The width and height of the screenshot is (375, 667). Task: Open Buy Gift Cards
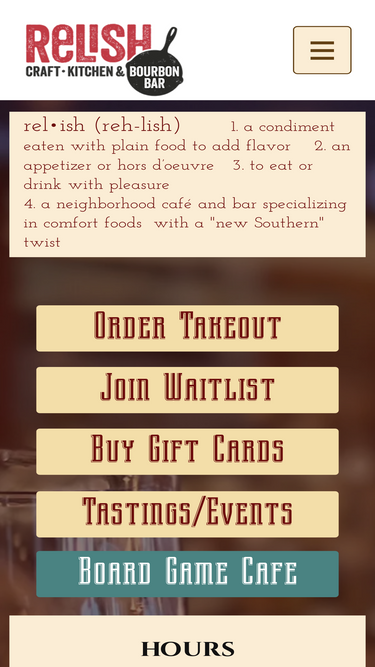(188, 451)
